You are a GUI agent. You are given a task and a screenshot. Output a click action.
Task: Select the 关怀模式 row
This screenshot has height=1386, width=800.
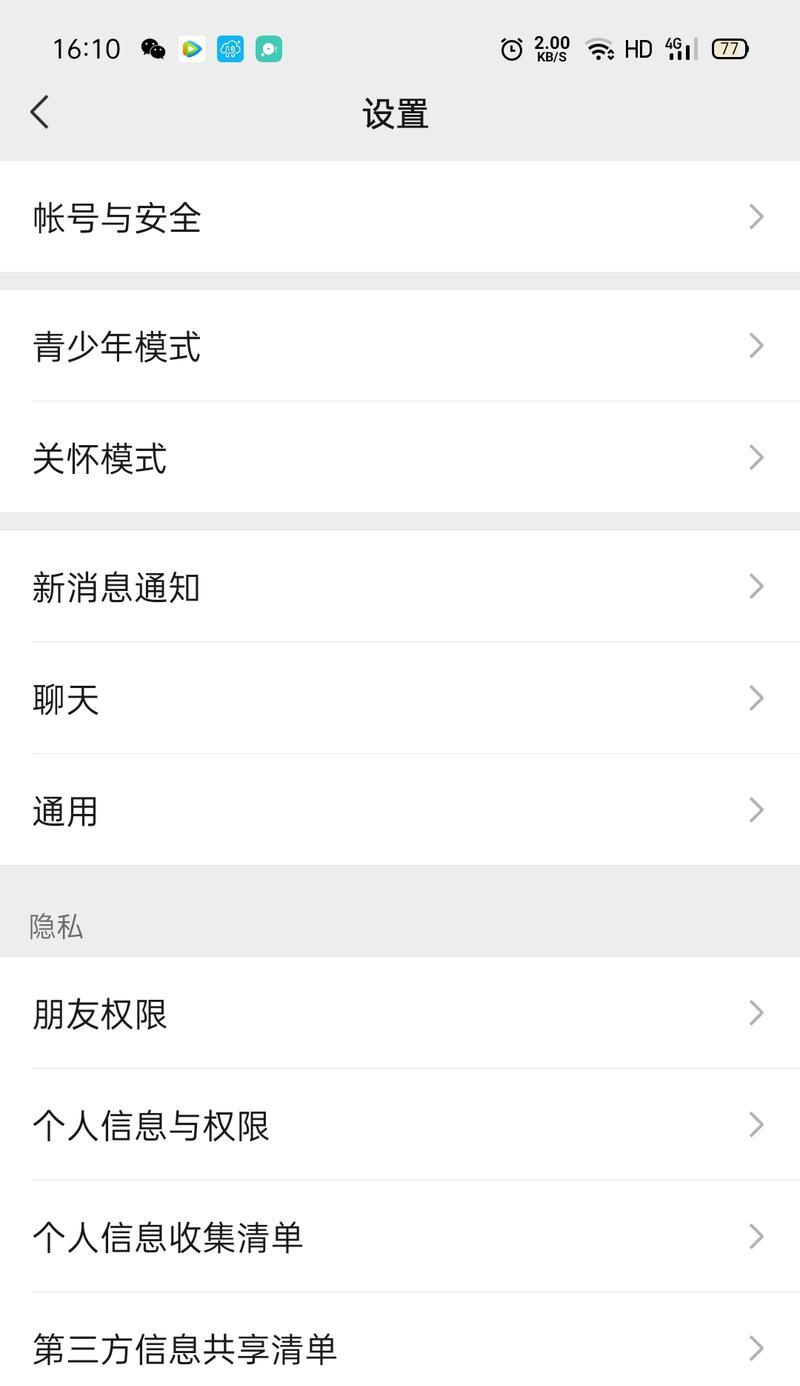tap(400, 458)
